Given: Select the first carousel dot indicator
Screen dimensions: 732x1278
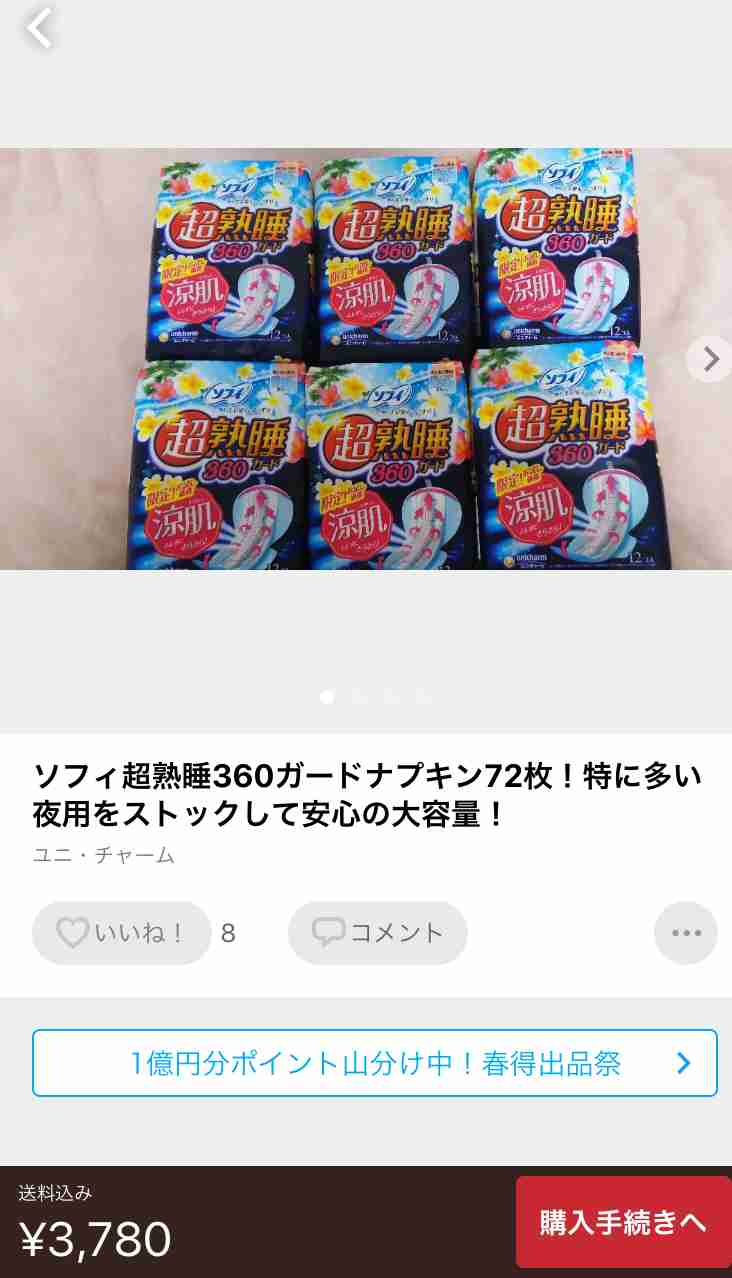Looking at the screenshot, I should point(327,697).
